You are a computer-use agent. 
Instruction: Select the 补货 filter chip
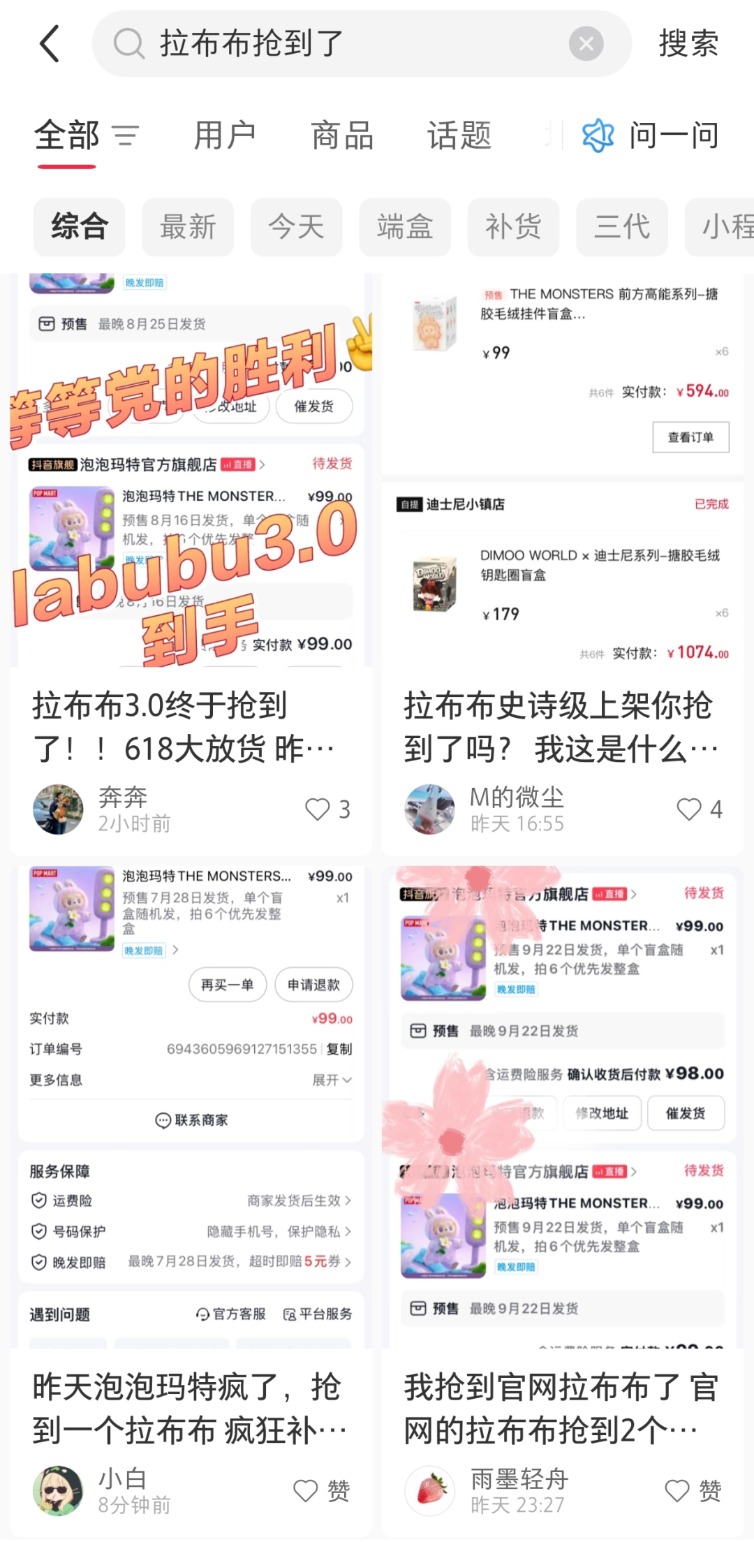click(513, 227)
